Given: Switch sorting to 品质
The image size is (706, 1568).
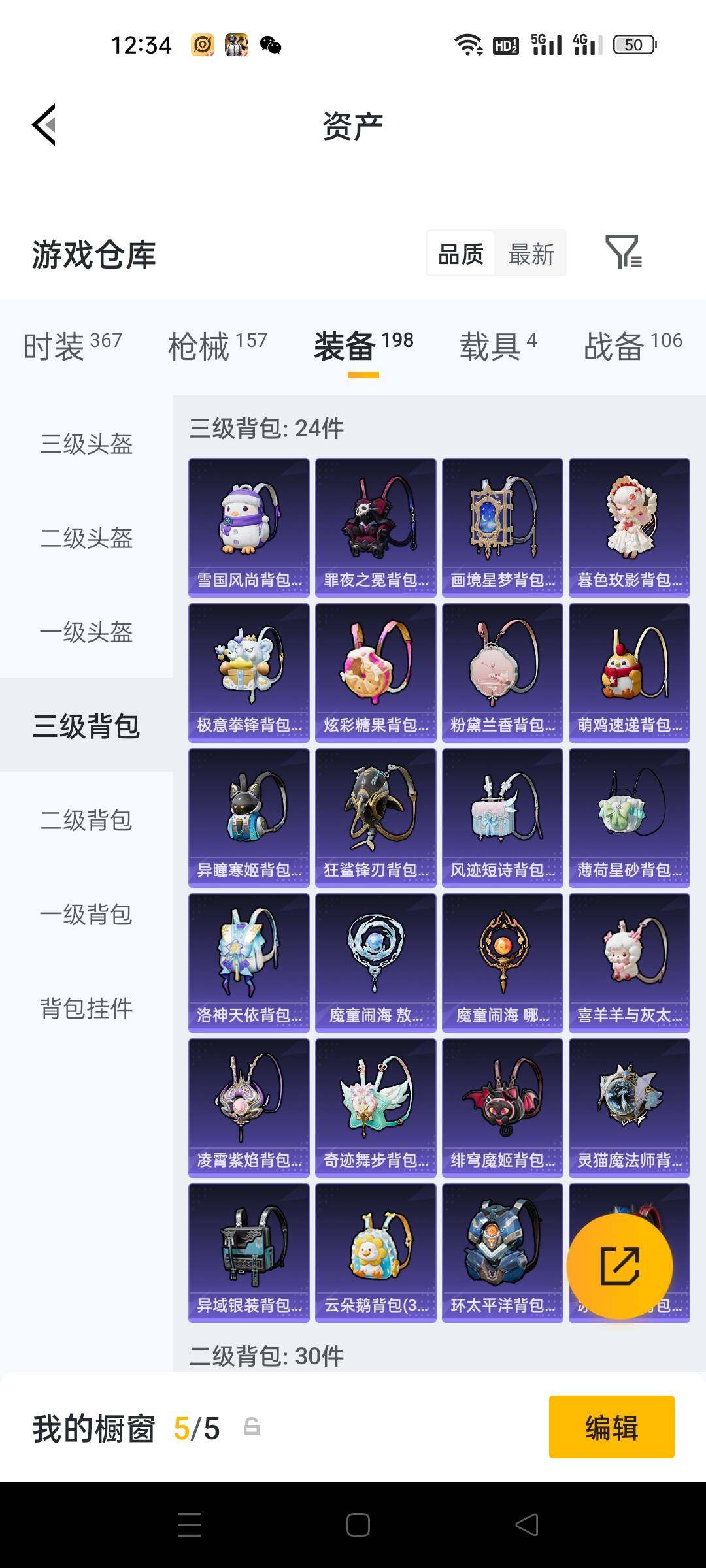Looking at the screenshot, I should [461, 253].
